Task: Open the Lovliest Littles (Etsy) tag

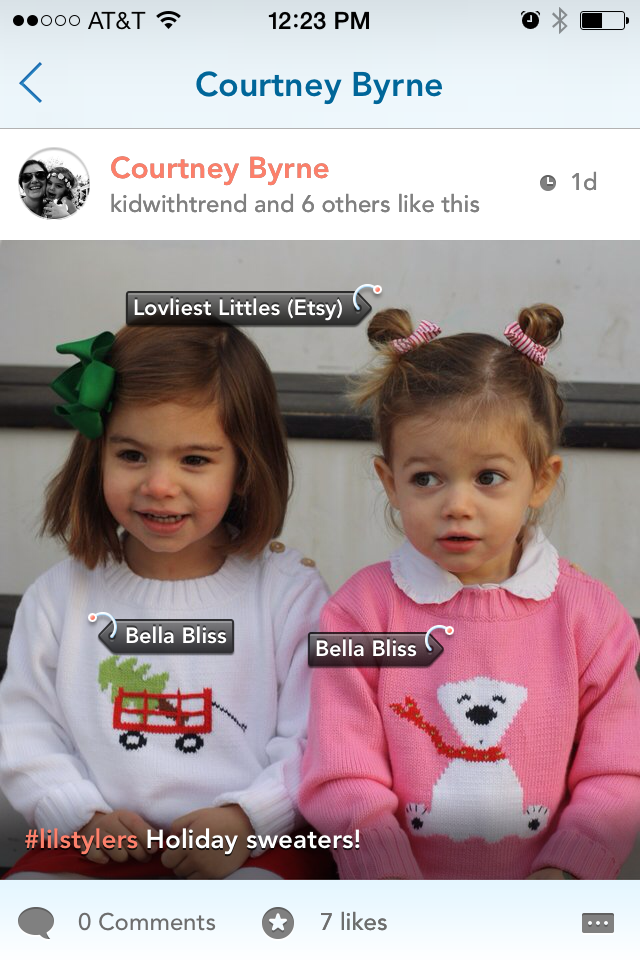Action: 238,308
